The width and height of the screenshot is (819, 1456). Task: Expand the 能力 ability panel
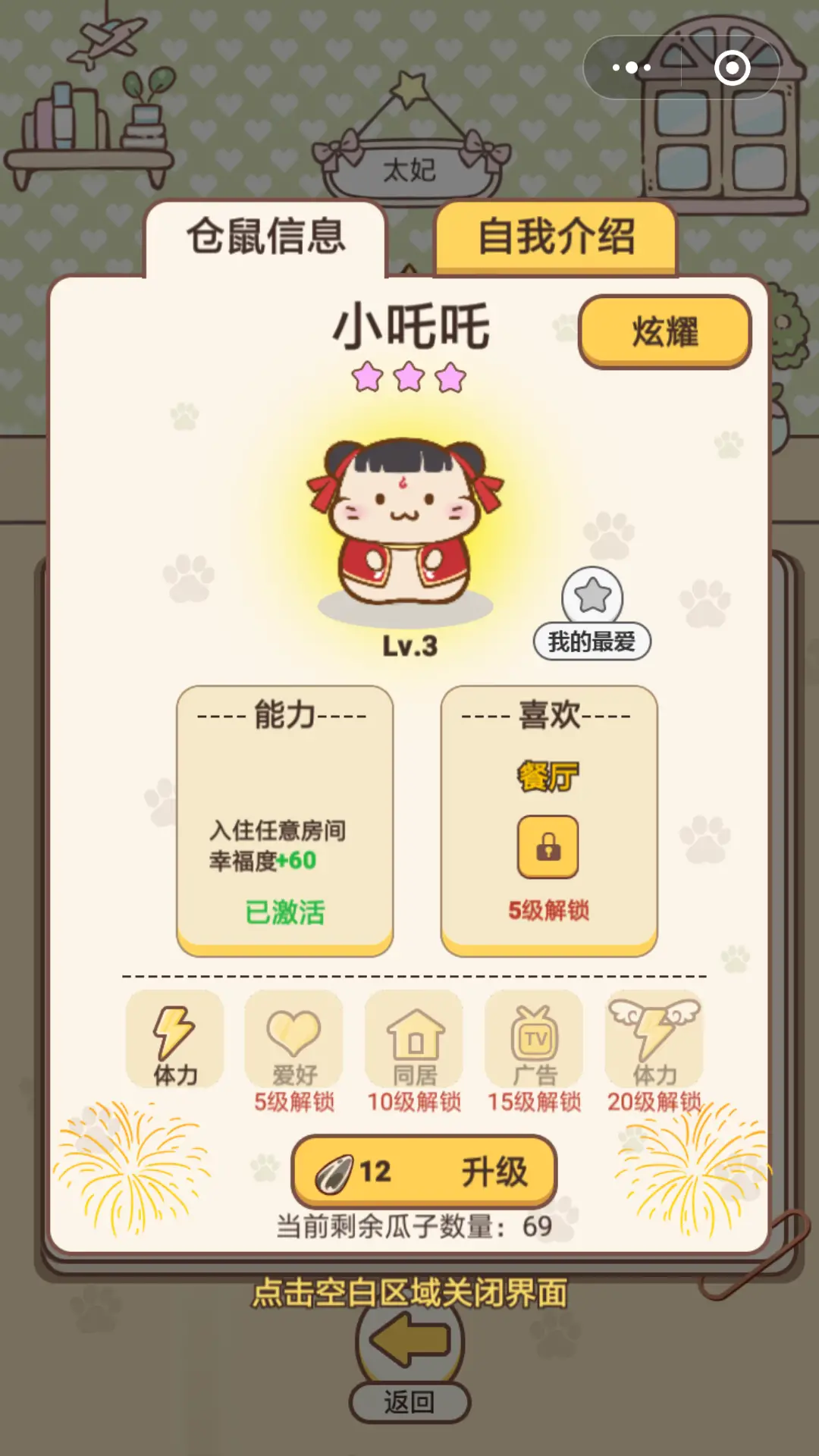pos(284,819)
